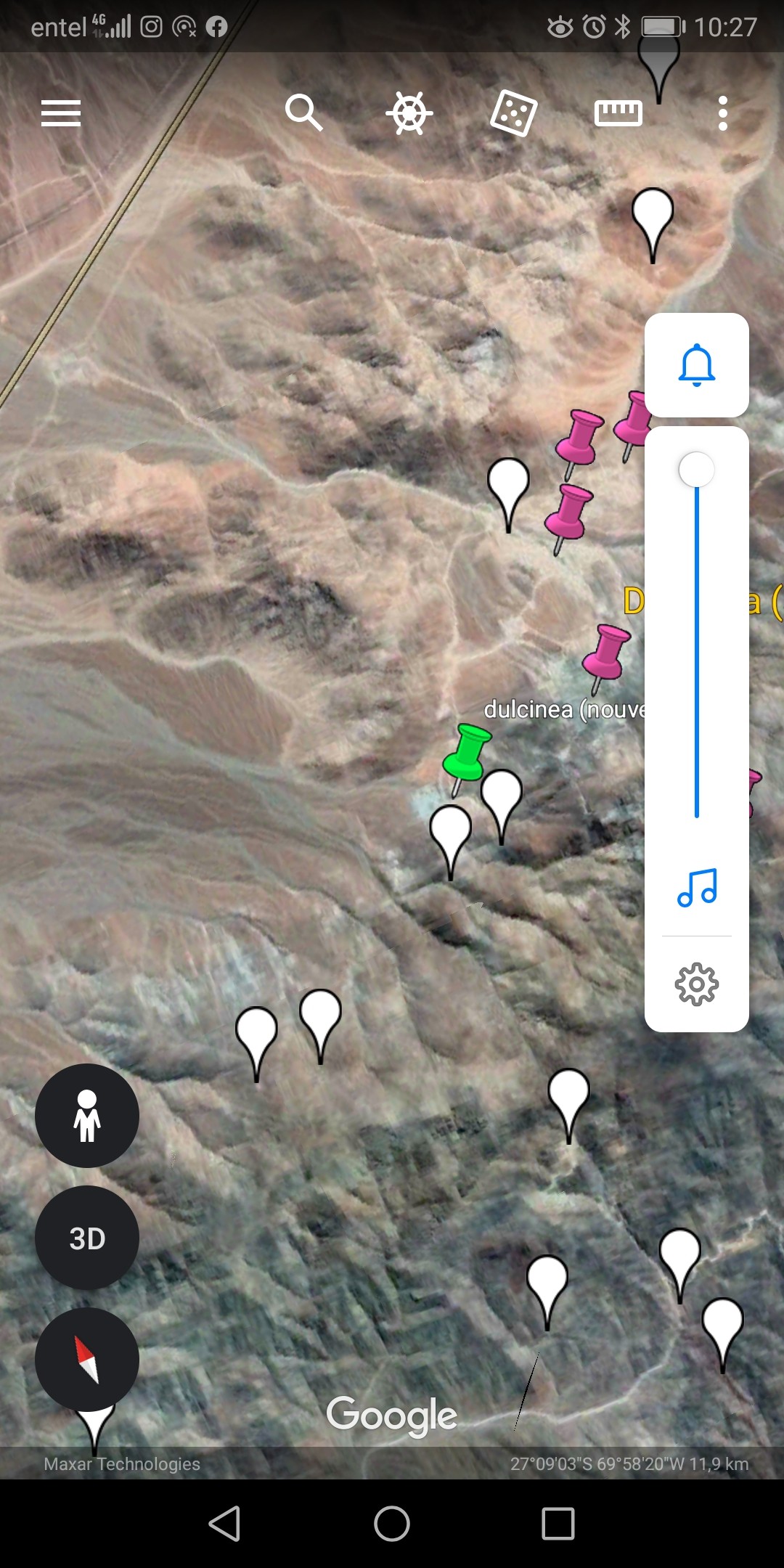Switch the map to 3D view
784x1568 pixels.
point(87,1238)
